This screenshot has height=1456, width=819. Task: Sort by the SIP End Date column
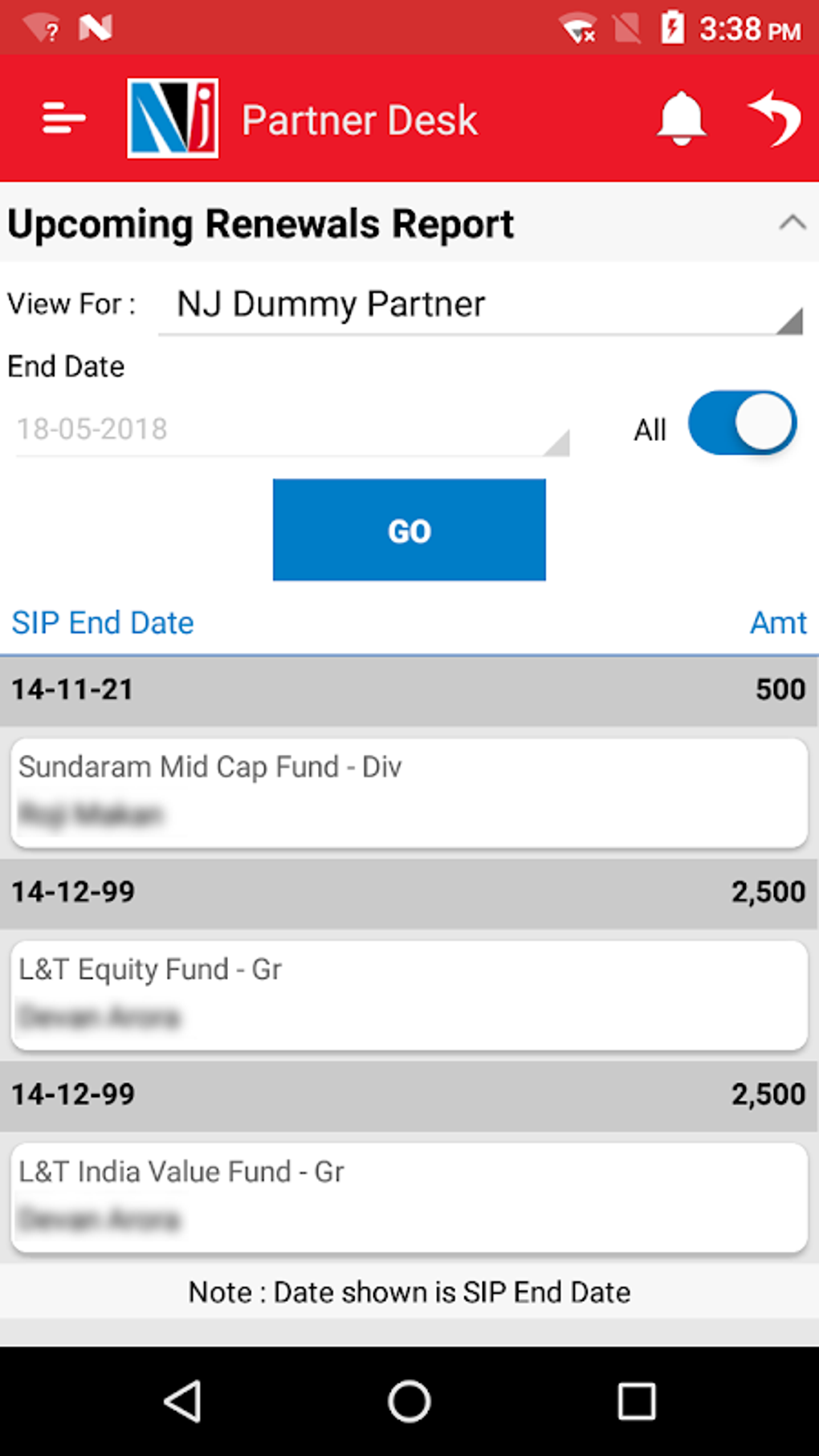click(102, 622)
